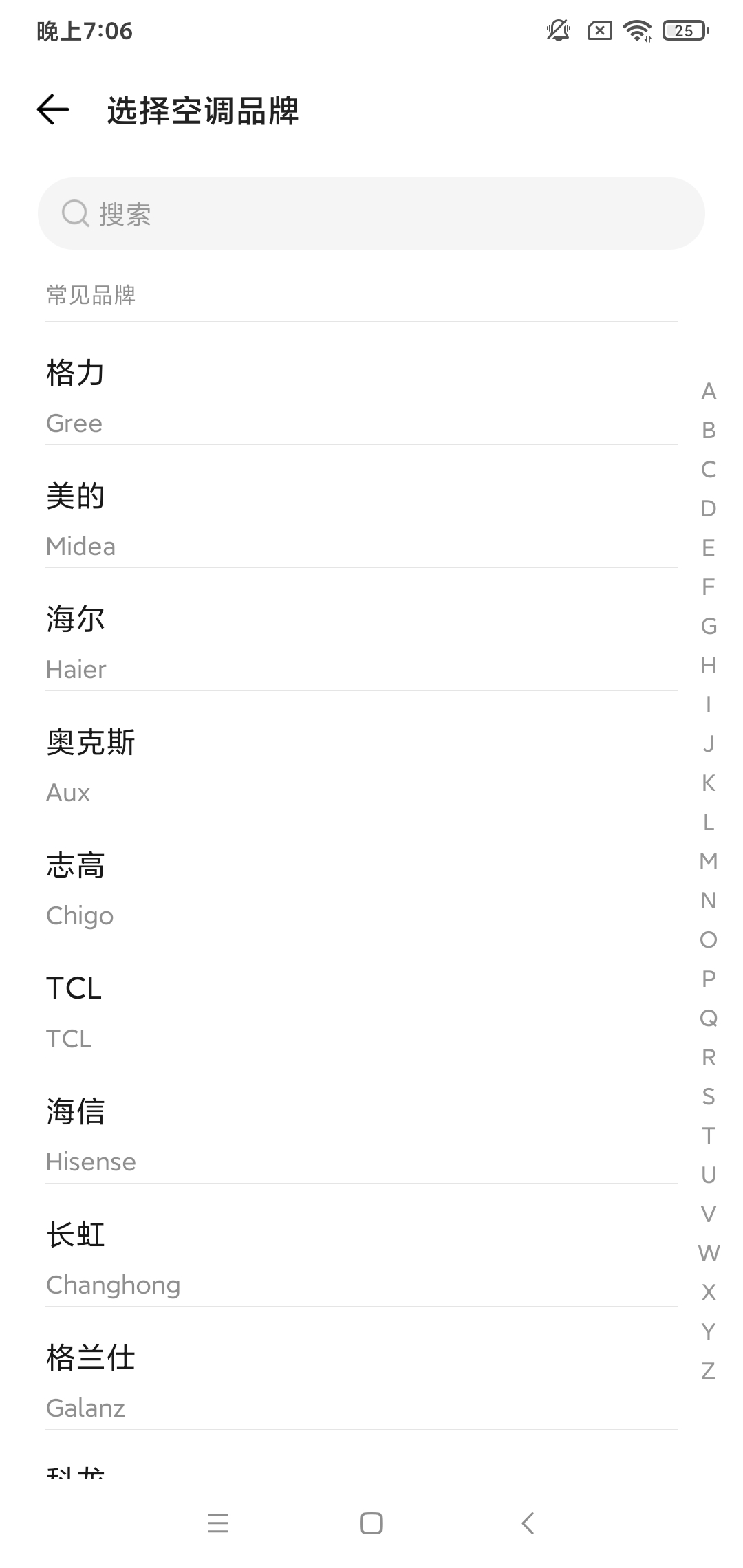Jump to letter S in the index
This screenshot has width=743, height=1568.
pos(709,1097)
